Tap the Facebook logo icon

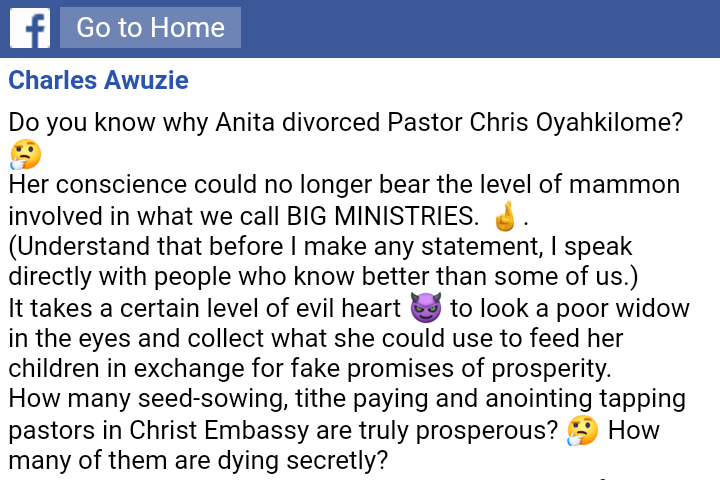tap(30, 27)
